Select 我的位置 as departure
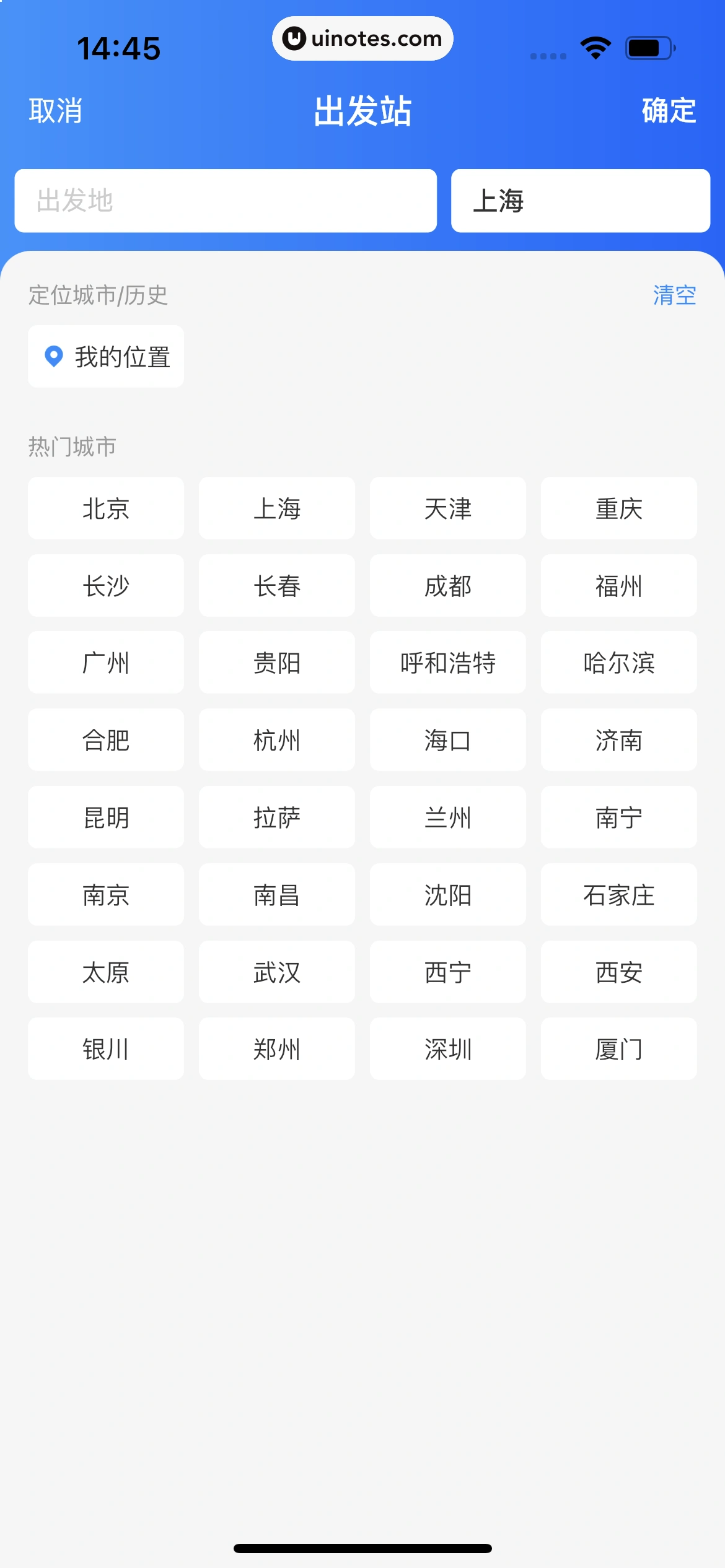 [x=106, y=357]
